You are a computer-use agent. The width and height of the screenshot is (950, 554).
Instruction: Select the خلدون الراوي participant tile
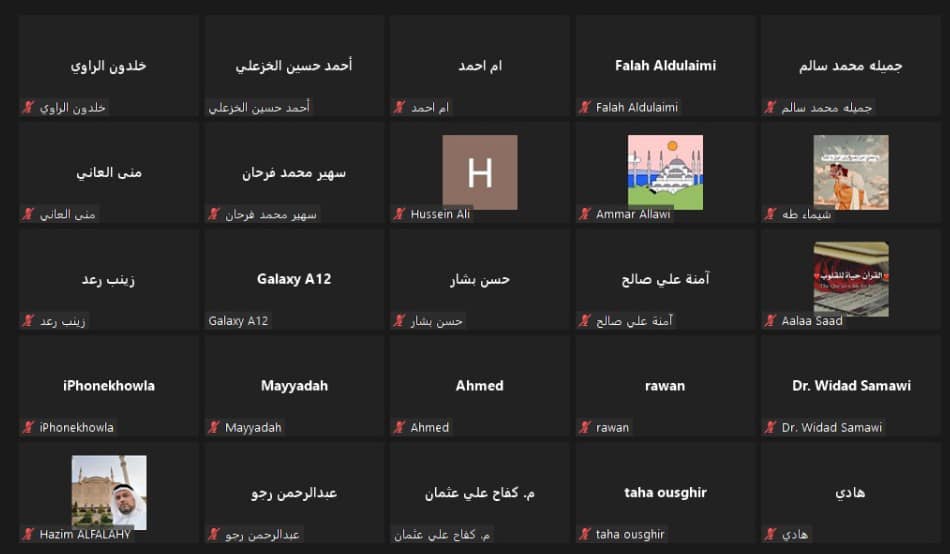pyautogui.click(x=108, y=66)
